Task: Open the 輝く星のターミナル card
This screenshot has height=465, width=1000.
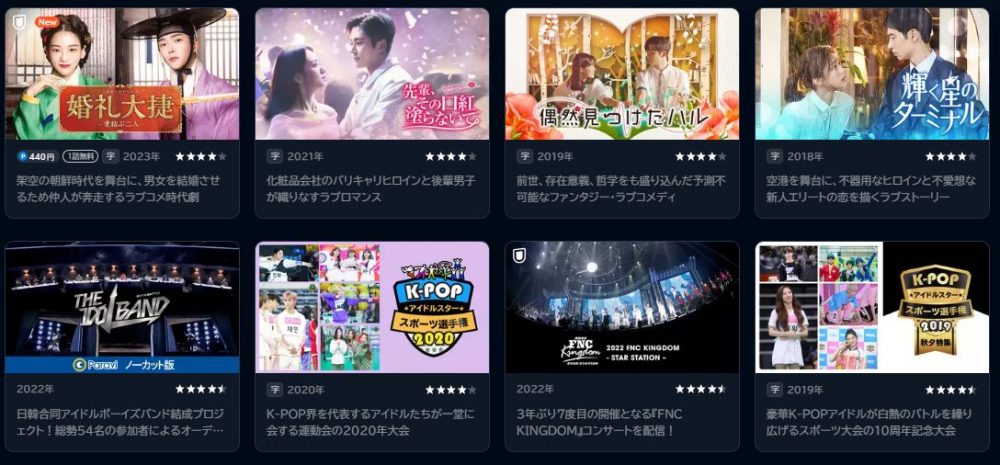Action: tap(872, 75)
